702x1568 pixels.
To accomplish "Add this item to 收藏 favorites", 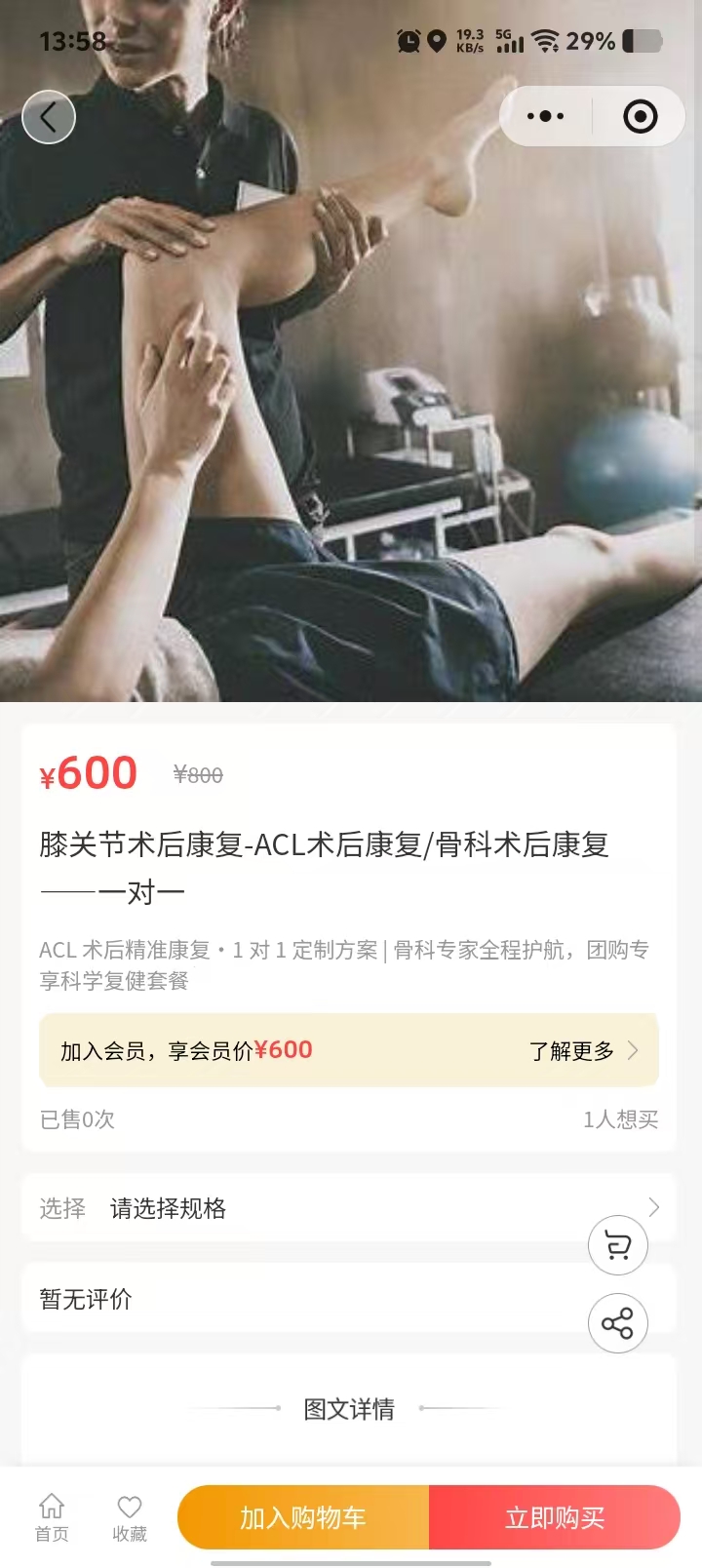I will click(130, 1517).
